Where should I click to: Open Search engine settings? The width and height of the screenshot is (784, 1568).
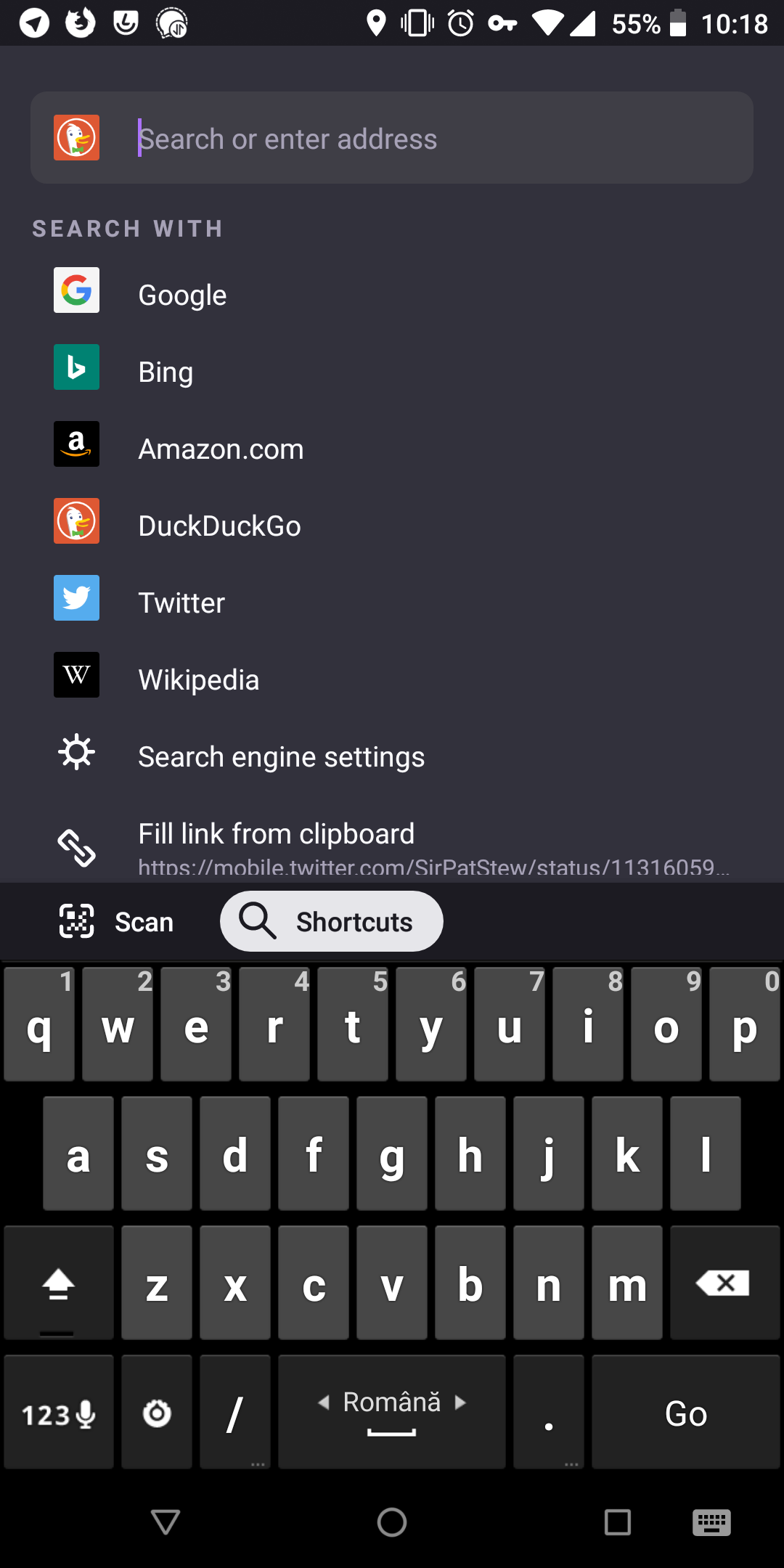pyautogui.click(x=282, y=756)
